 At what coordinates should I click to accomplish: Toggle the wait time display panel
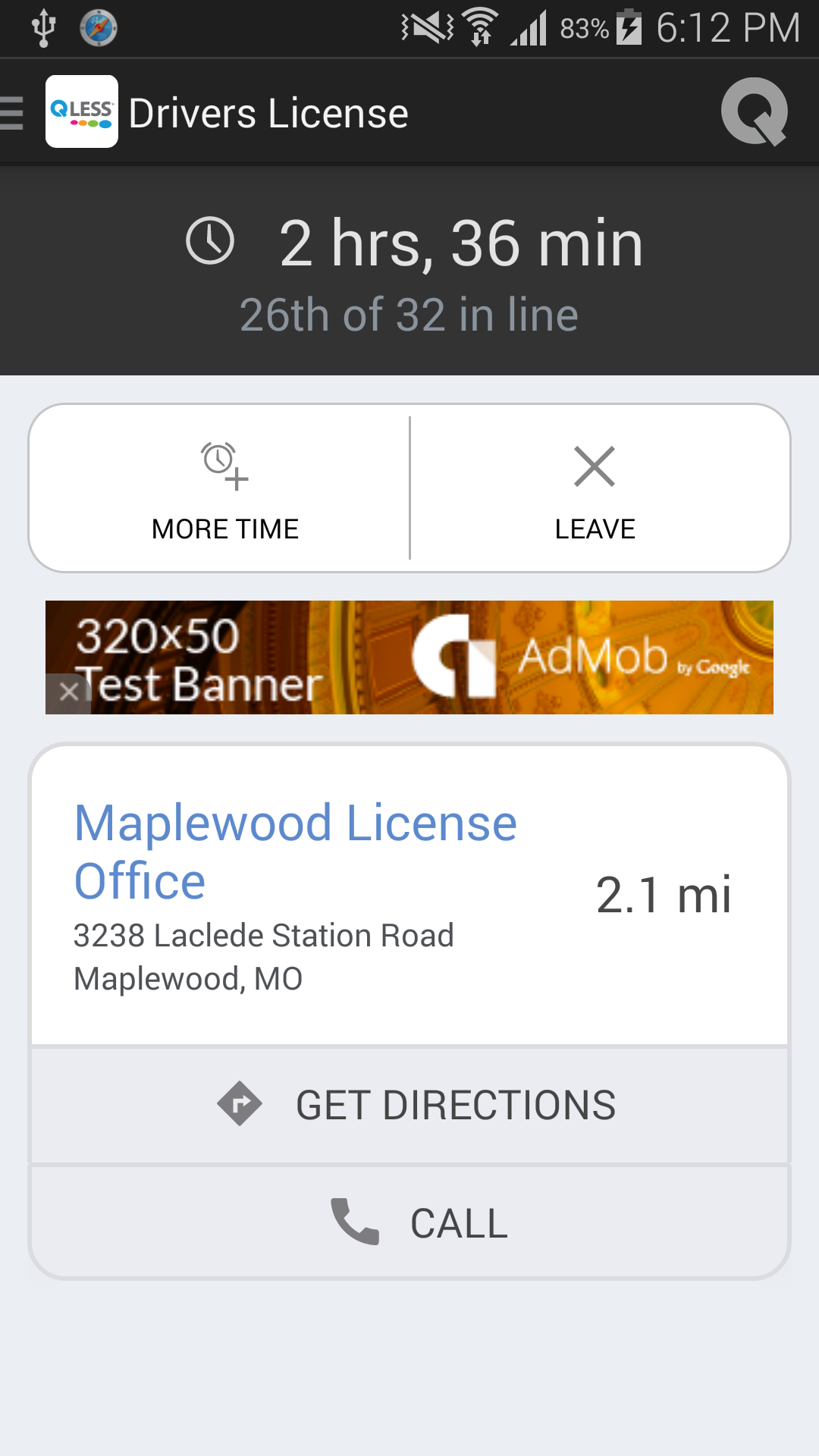tap(409, 269)
